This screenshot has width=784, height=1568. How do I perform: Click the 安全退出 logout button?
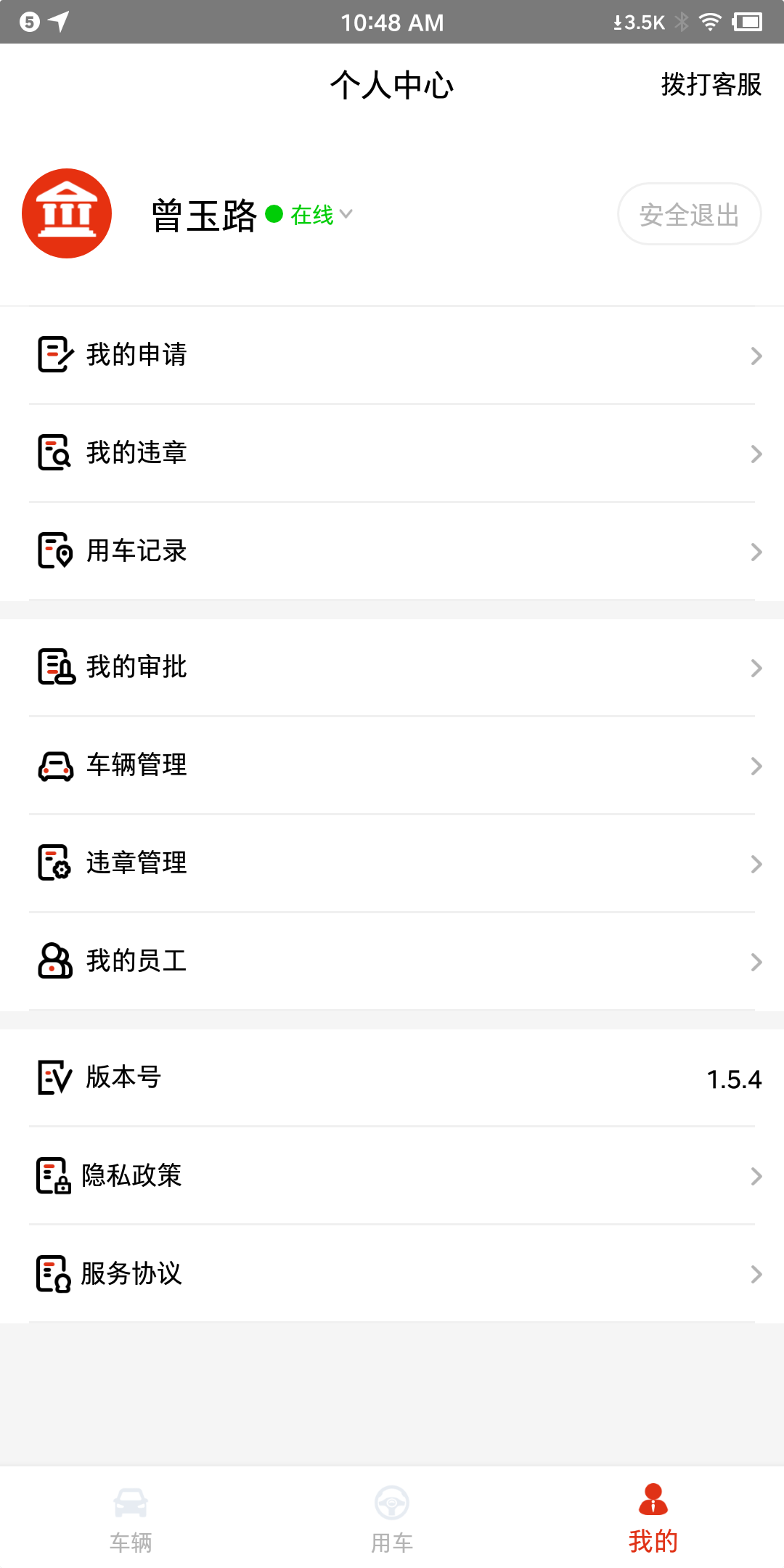pyautogui.click(x=688, y=213)
